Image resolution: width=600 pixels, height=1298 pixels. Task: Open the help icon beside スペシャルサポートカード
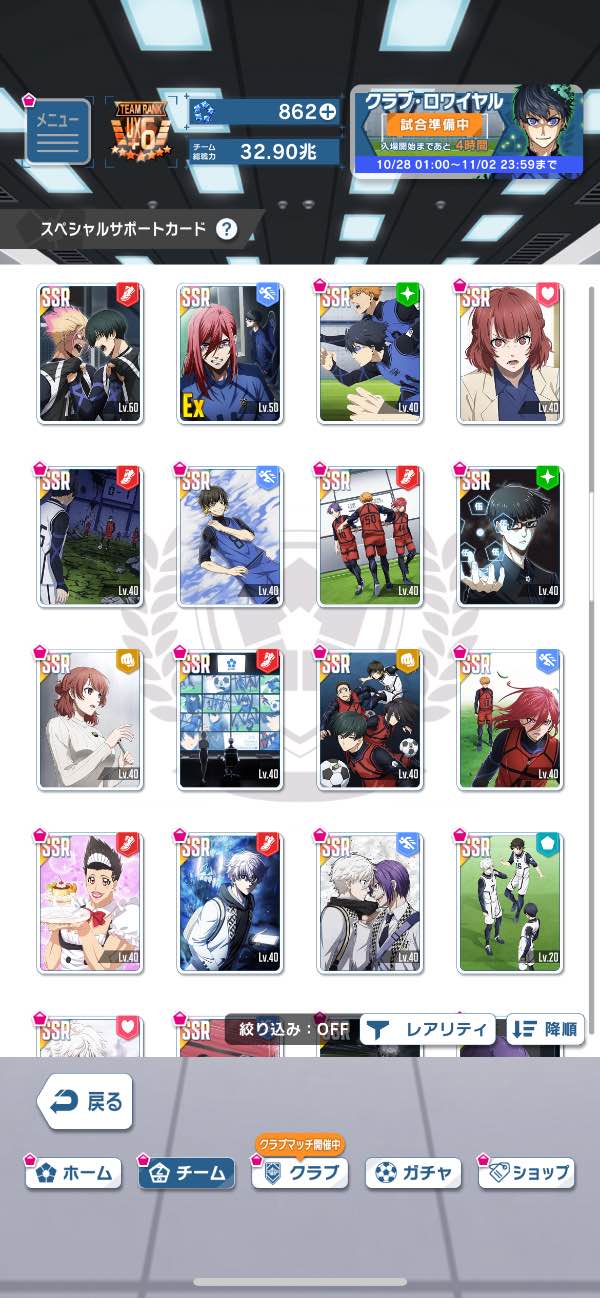point(227,229)
